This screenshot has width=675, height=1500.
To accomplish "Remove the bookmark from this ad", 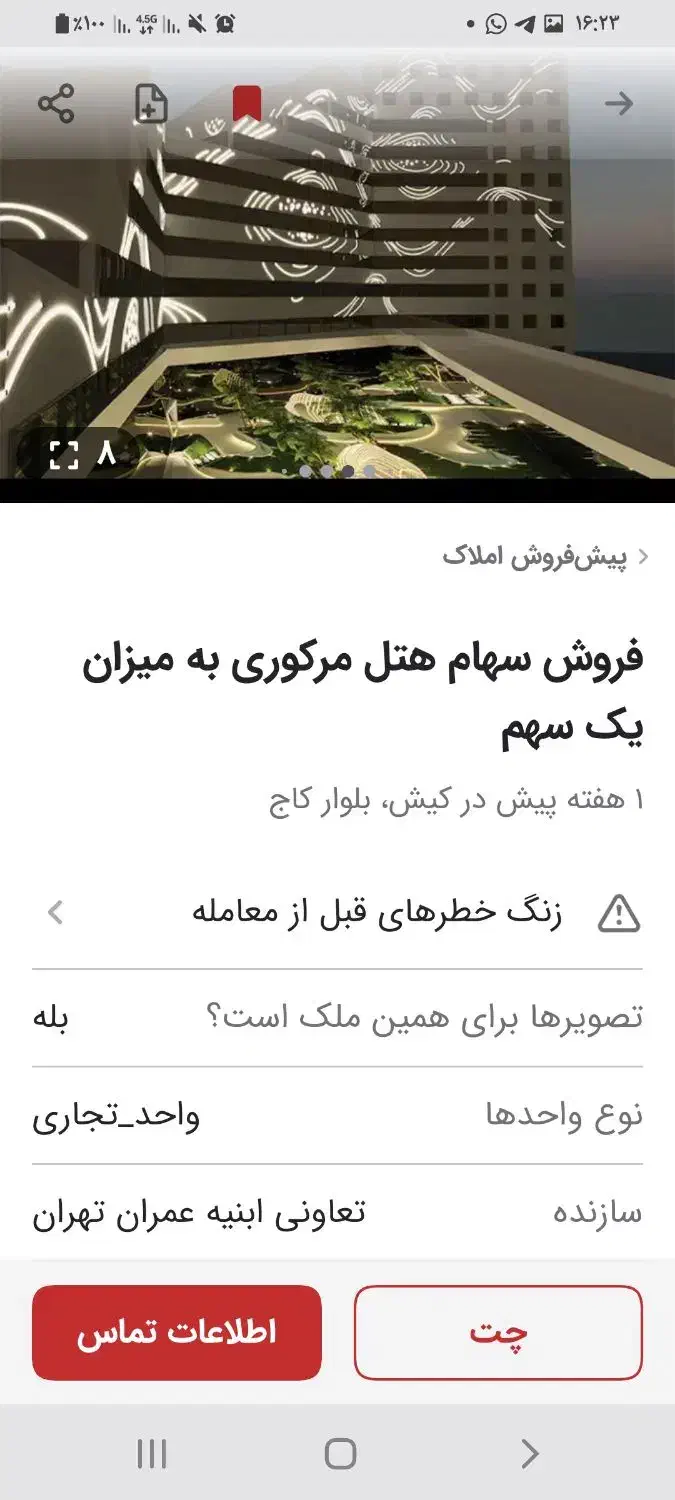I will (x=247, y=104).
